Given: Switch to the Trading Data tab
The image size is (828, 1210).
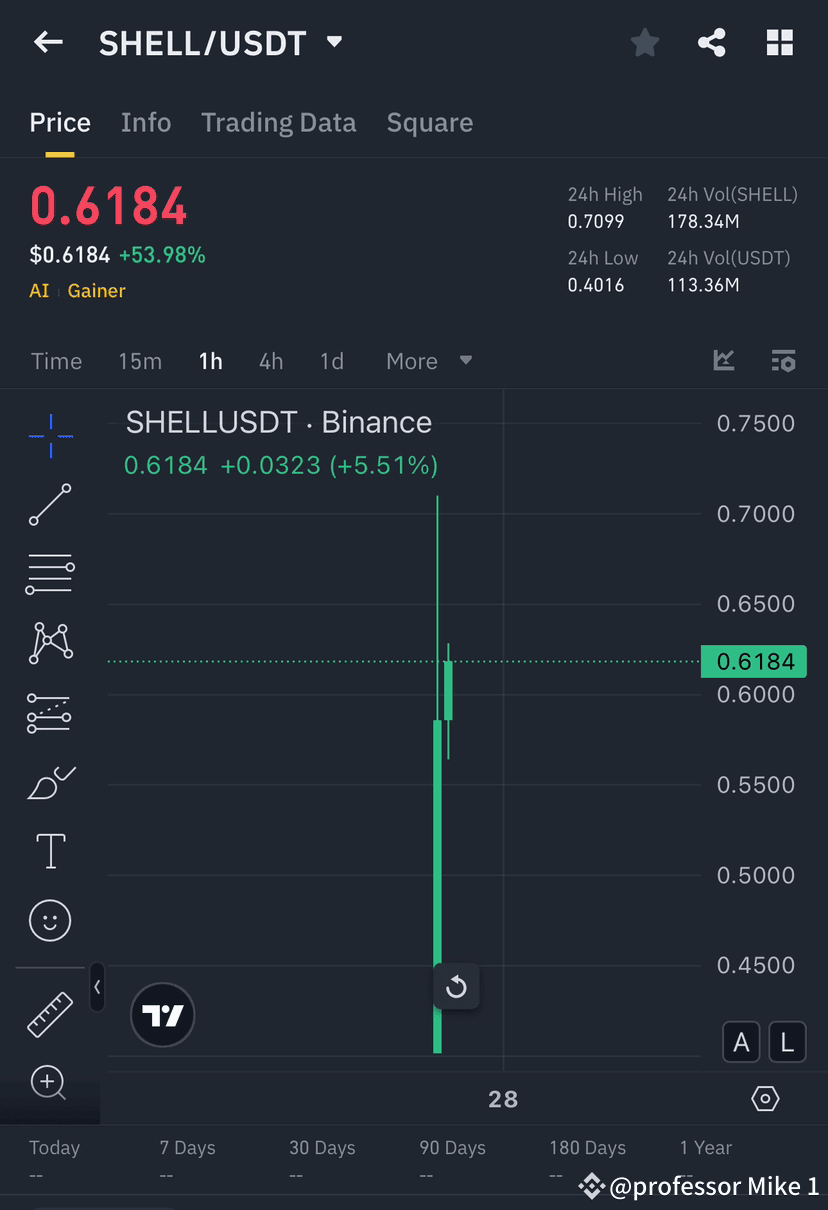Looking at the screenshot, I should click(x=278, y=122).
